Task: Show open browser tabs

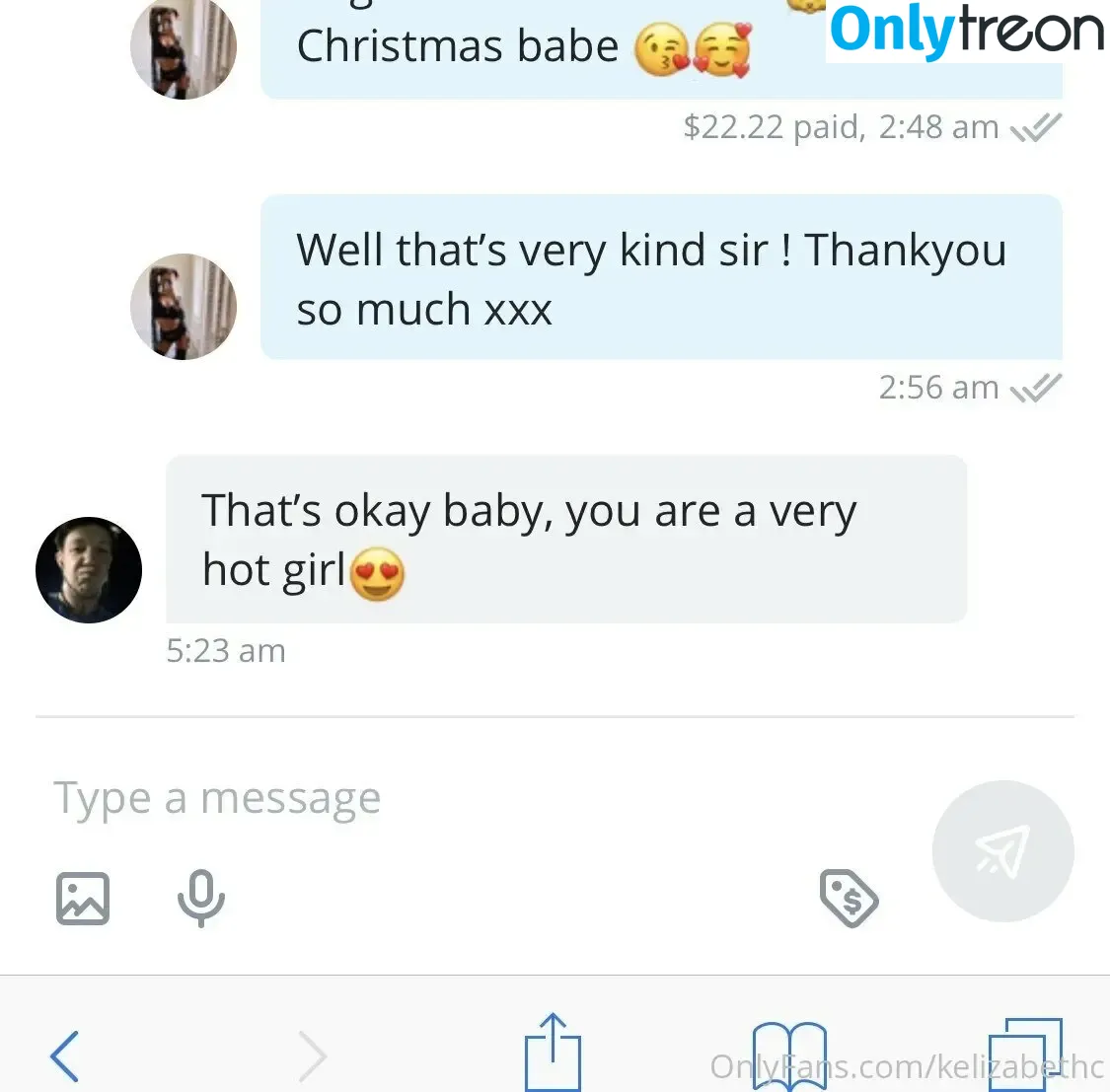Action: 1025,1055
